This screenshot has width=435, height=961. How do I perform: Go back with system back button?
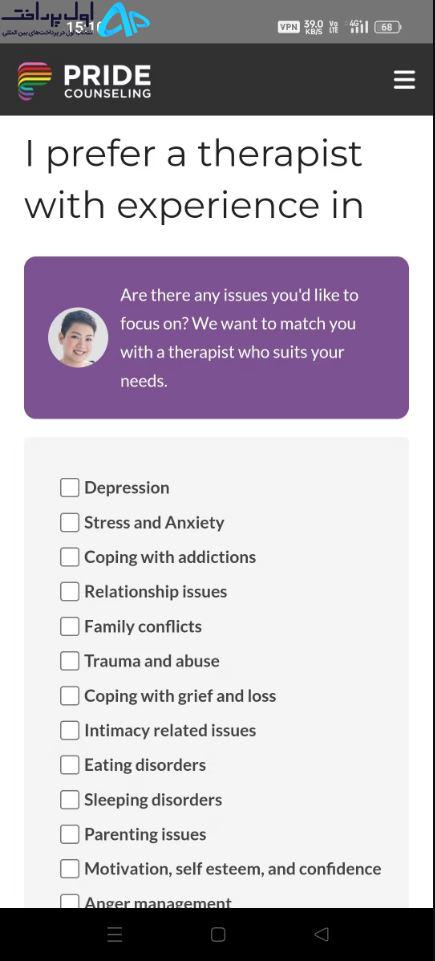[321, 934]
